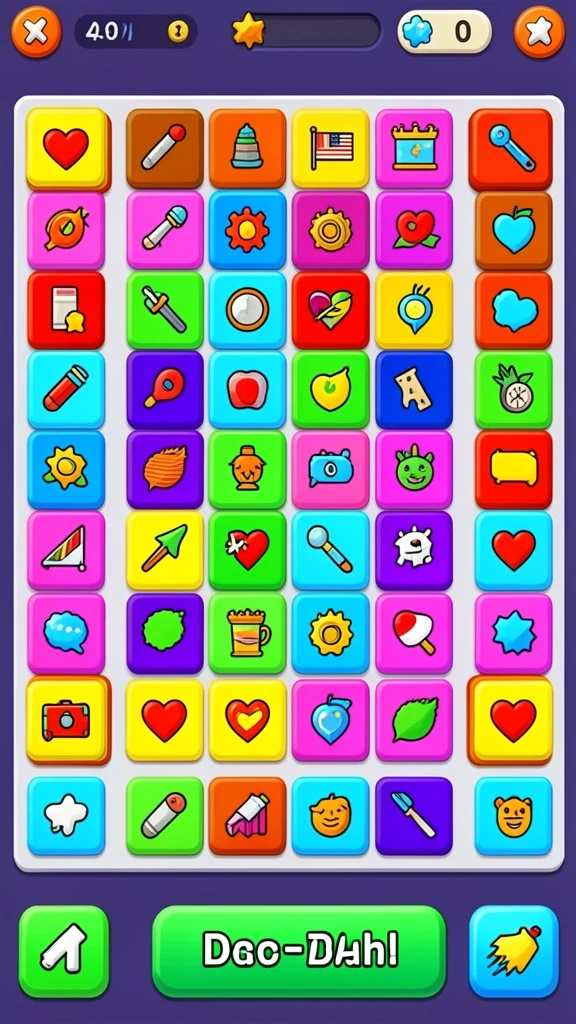Select the red and white popsicle tile
Screen dimensions: 576x1024
pos(414,633)
